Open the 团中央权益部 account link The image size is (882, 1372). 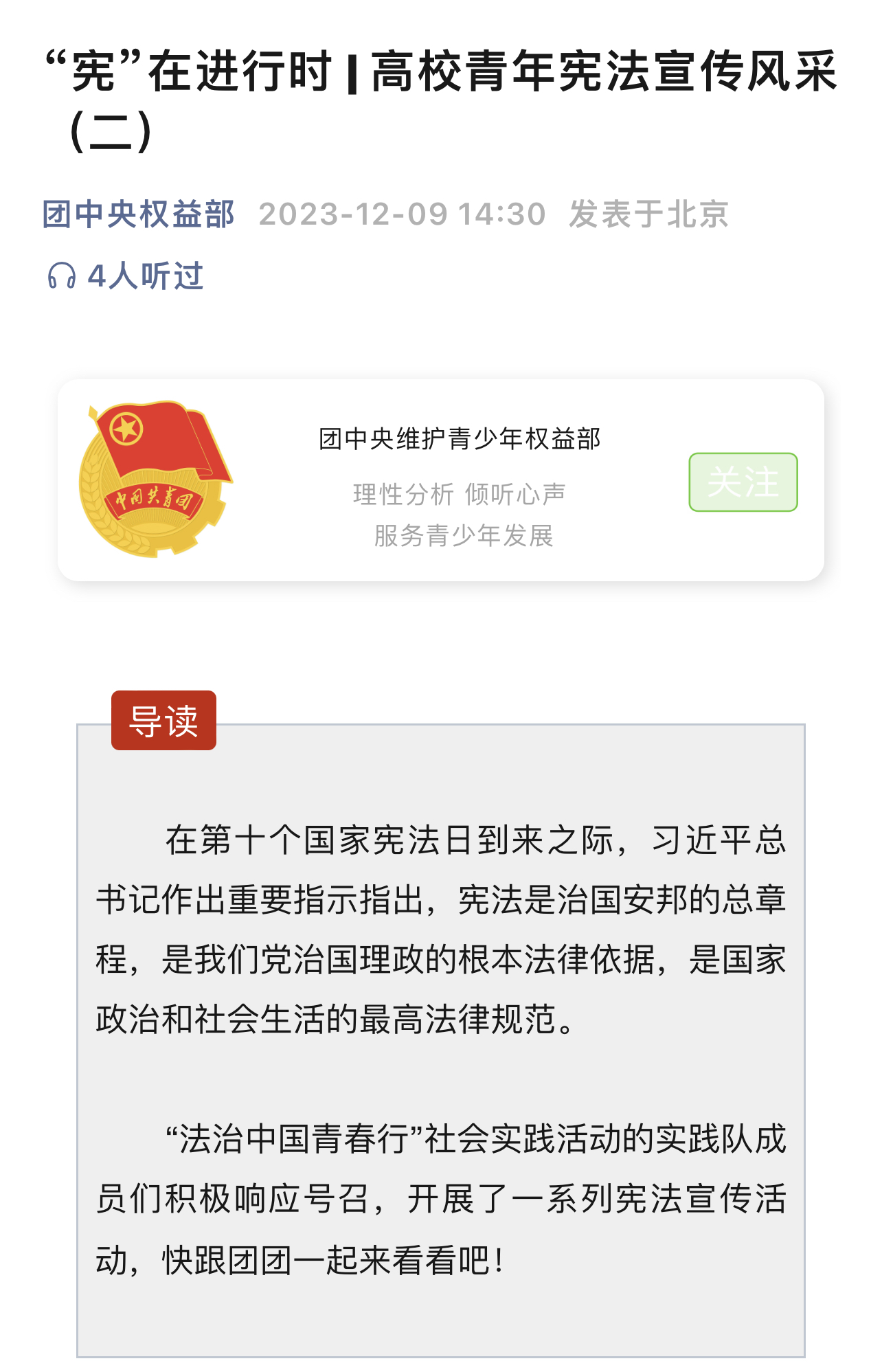click(138, 214)
